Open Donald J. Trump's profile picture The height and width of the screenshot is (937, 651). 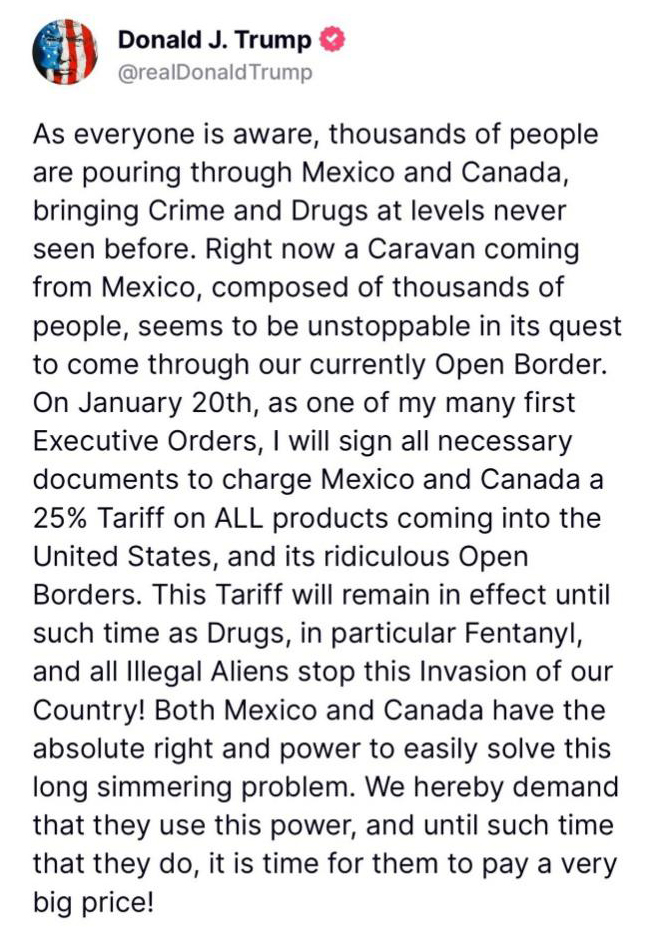[65, 54]
